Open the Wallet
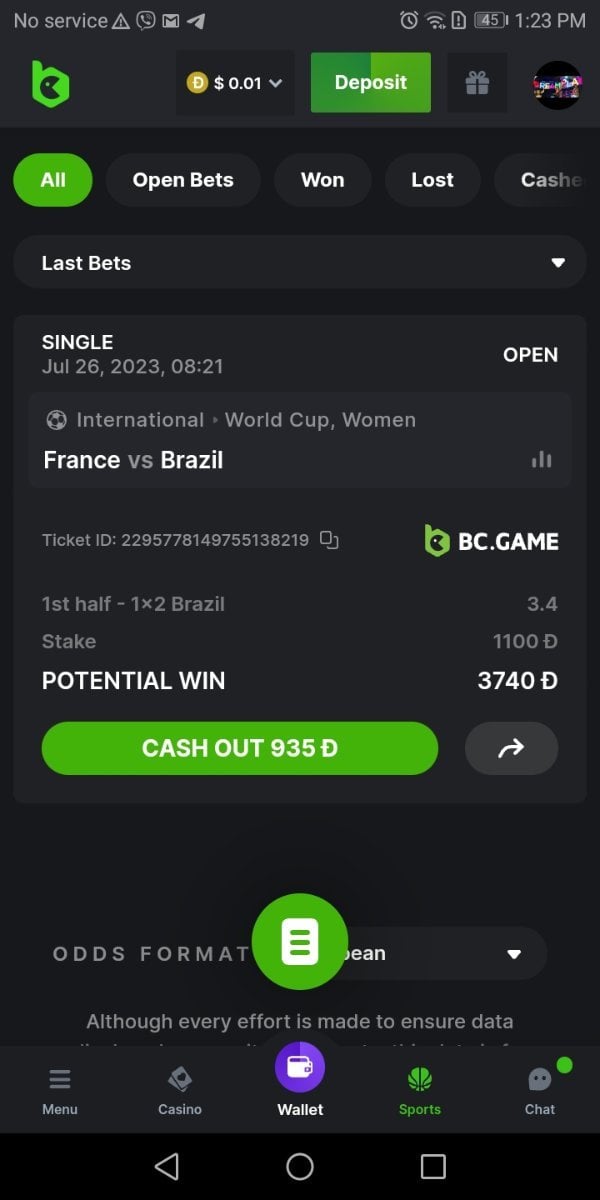 click(x=300, y=1080)
